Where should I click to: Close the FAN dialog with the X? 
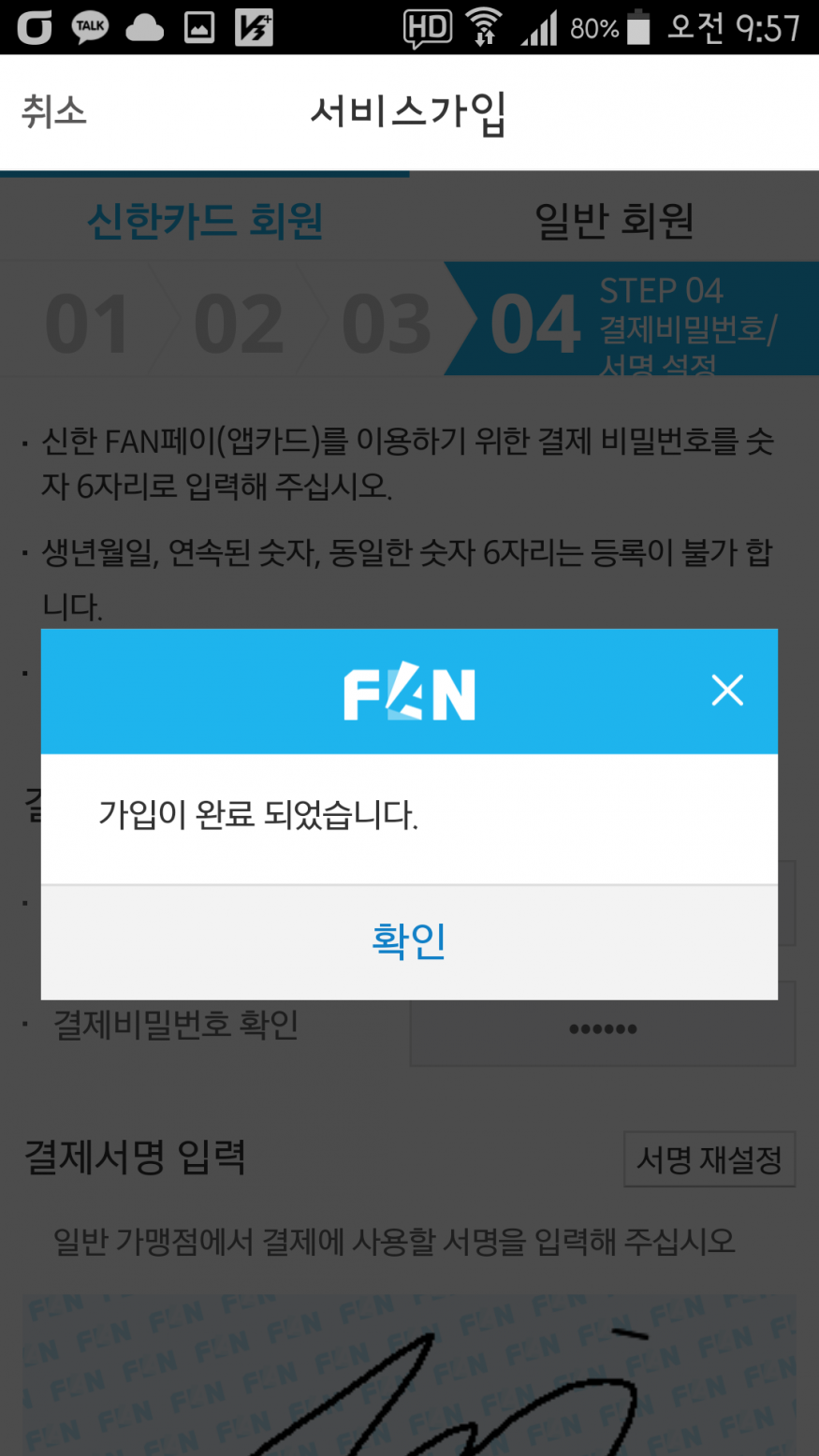[x=726, y=691]
